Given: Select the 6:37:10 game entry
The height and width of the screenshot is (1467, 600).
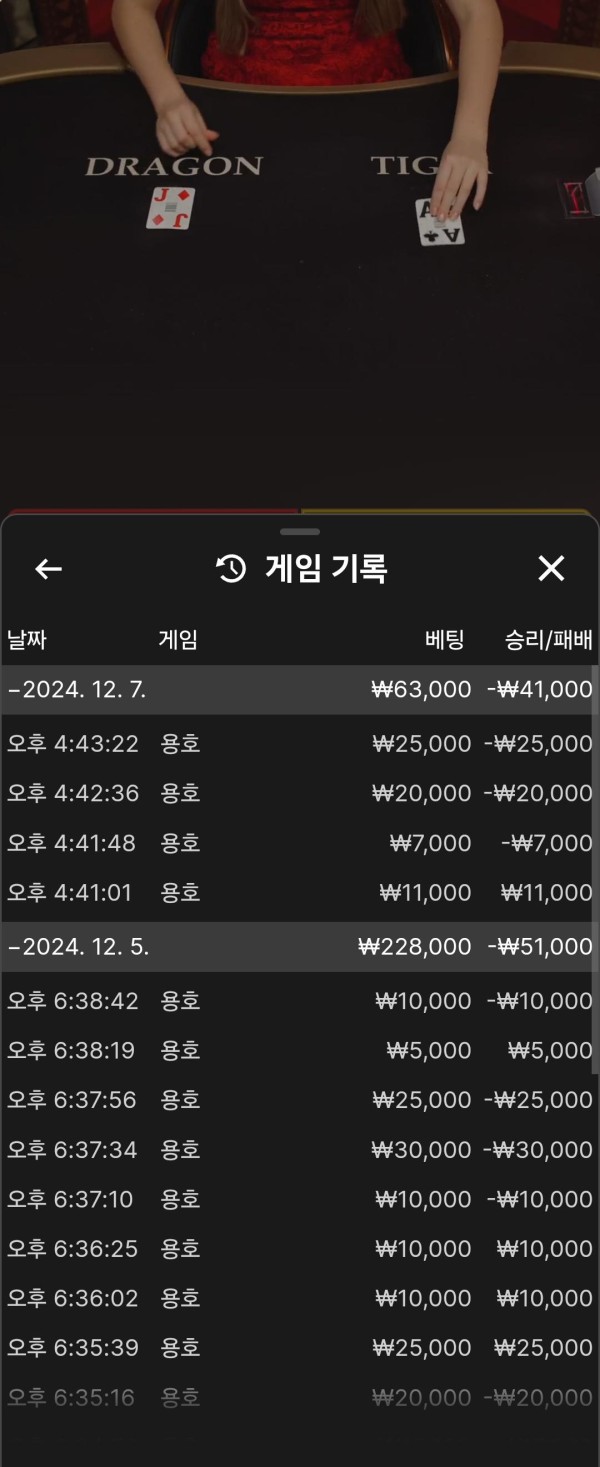Looking at the screenshot, I should pyautogui.click(x=299, y=1199).
